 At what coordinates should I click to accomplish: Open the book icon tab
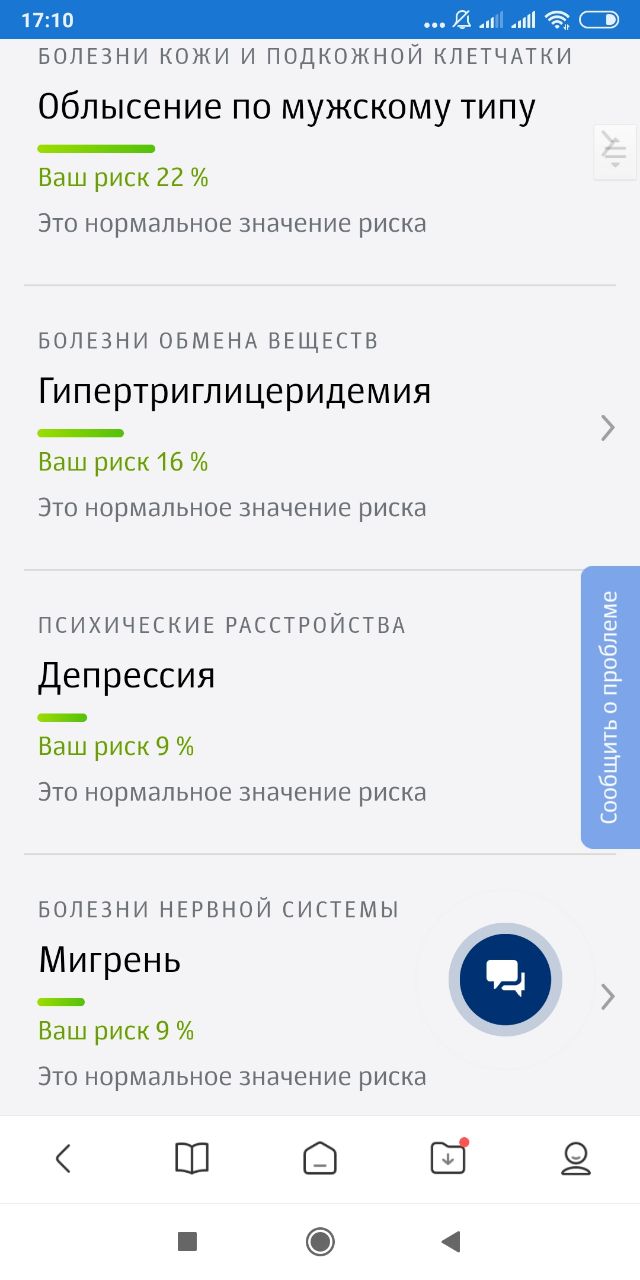click(x=192, y=1159)
